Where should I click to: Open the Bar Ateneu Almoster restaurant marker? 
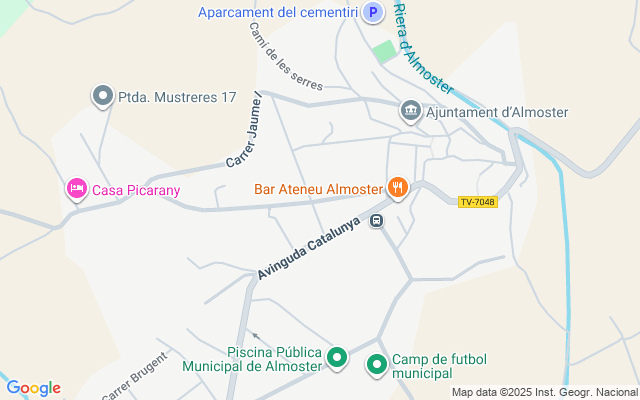(x=398, y=187)
